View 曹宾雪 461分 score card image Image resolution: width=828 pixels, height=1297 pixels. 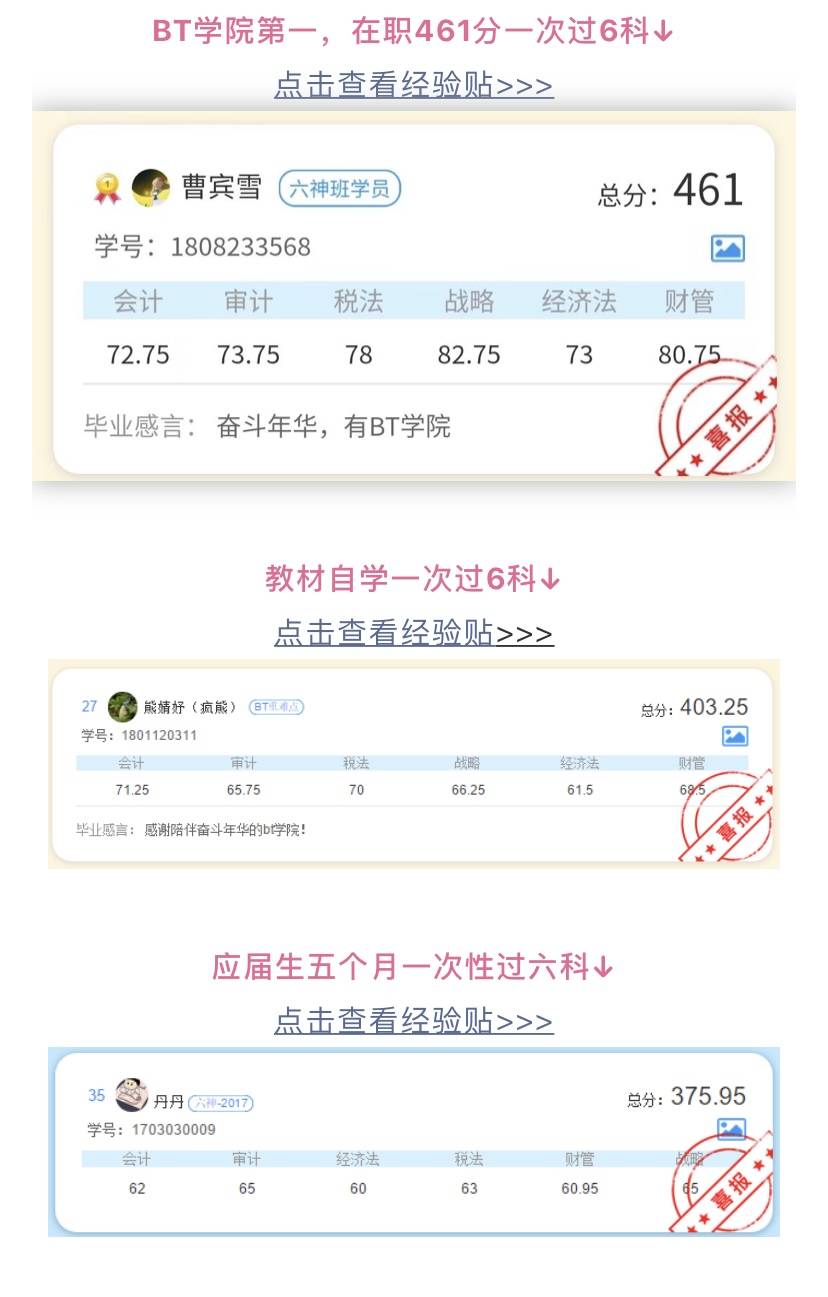[x=727, y=248]
